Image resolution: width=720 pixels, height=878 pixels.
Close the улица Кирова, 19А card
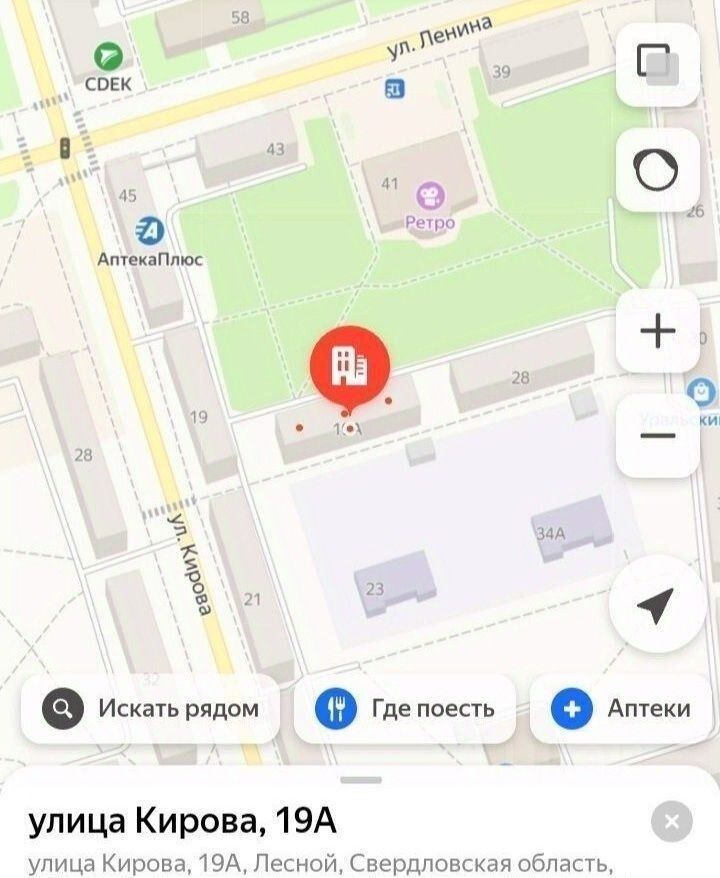coord(671,822)
